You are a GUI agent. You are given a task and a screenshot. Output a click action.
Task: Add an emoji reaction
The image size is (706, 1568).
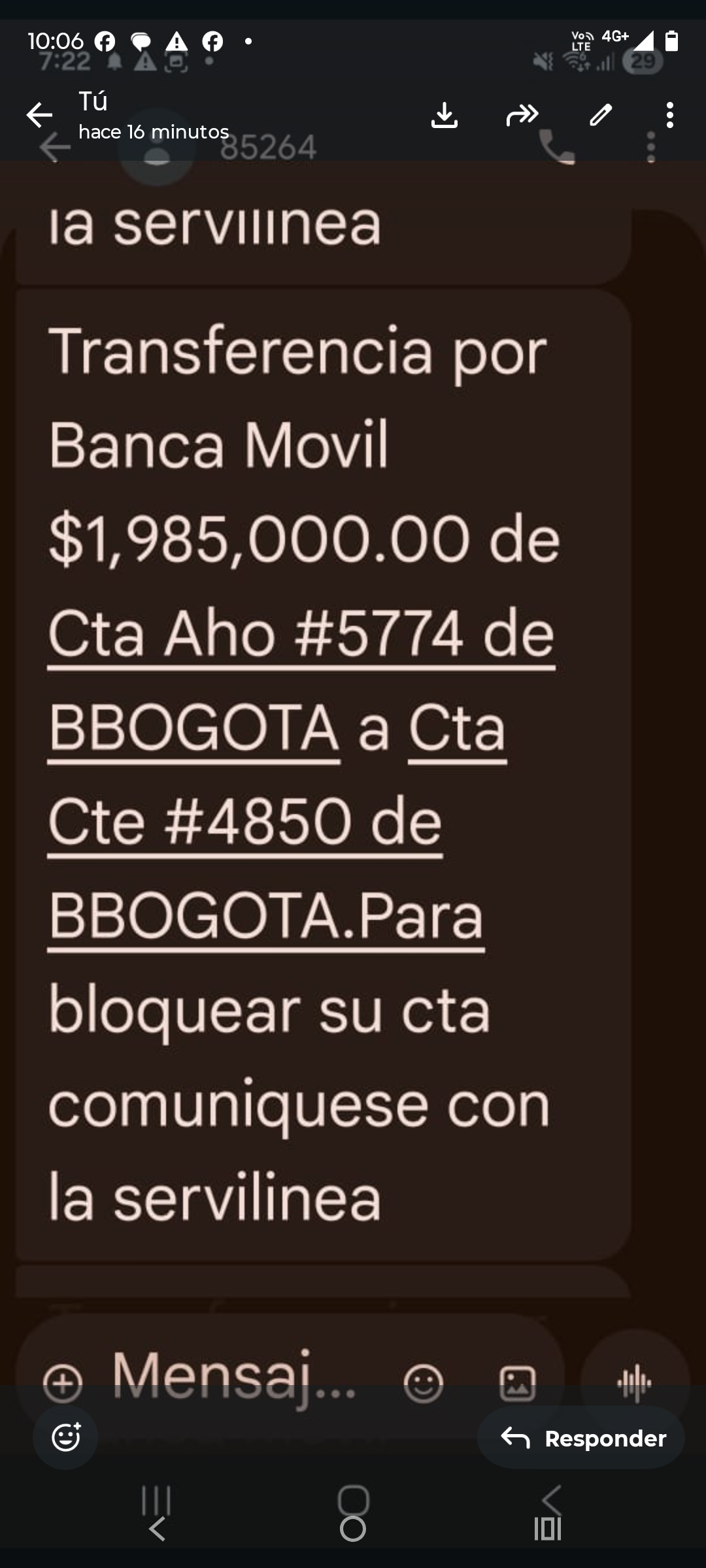(65, 1437)
